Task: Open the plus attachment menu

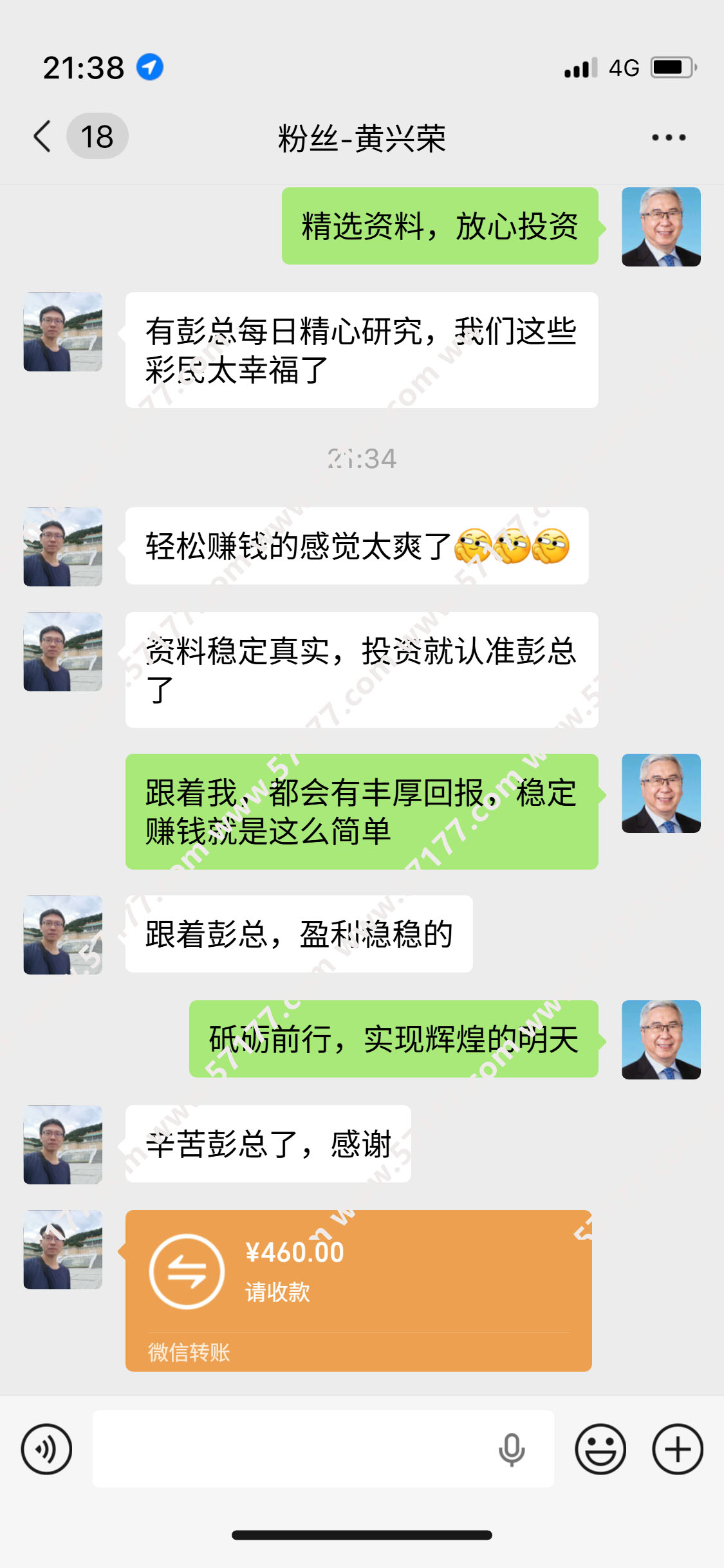Action: tap(677, 1449)
